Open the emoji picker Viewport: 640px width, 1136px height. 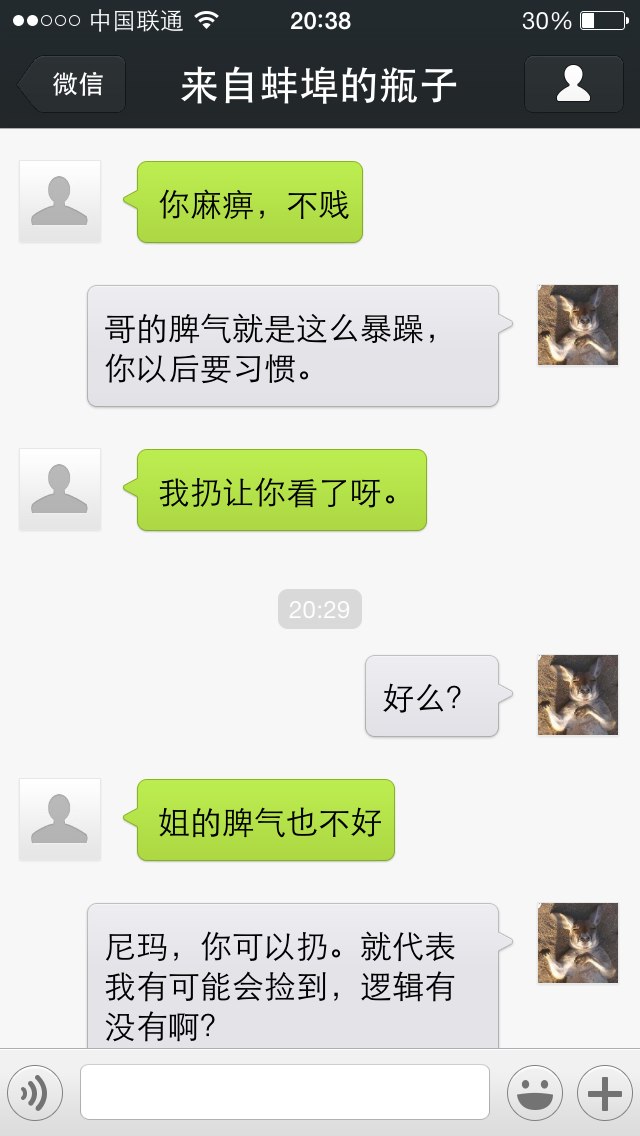point(535,1093)
